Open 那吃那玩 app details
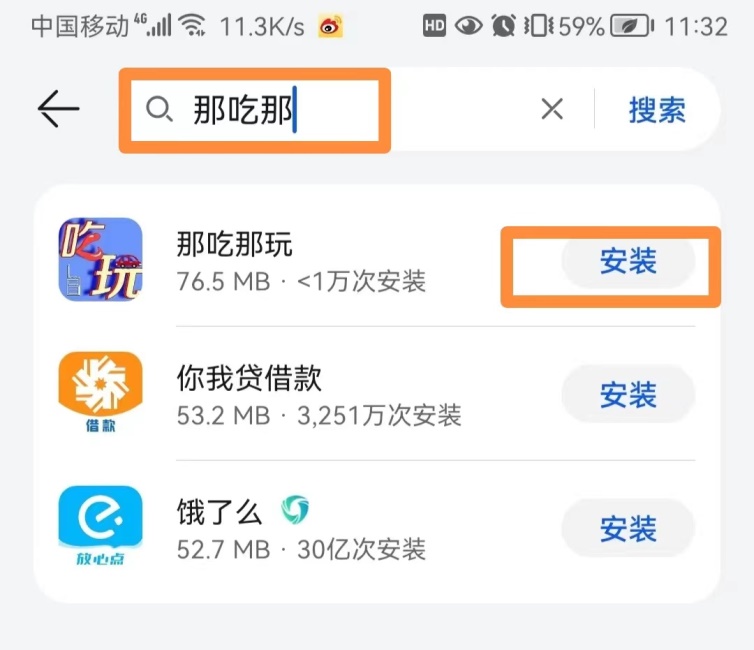This screenshot has height=650, width=754. click(x=300, y=262)
